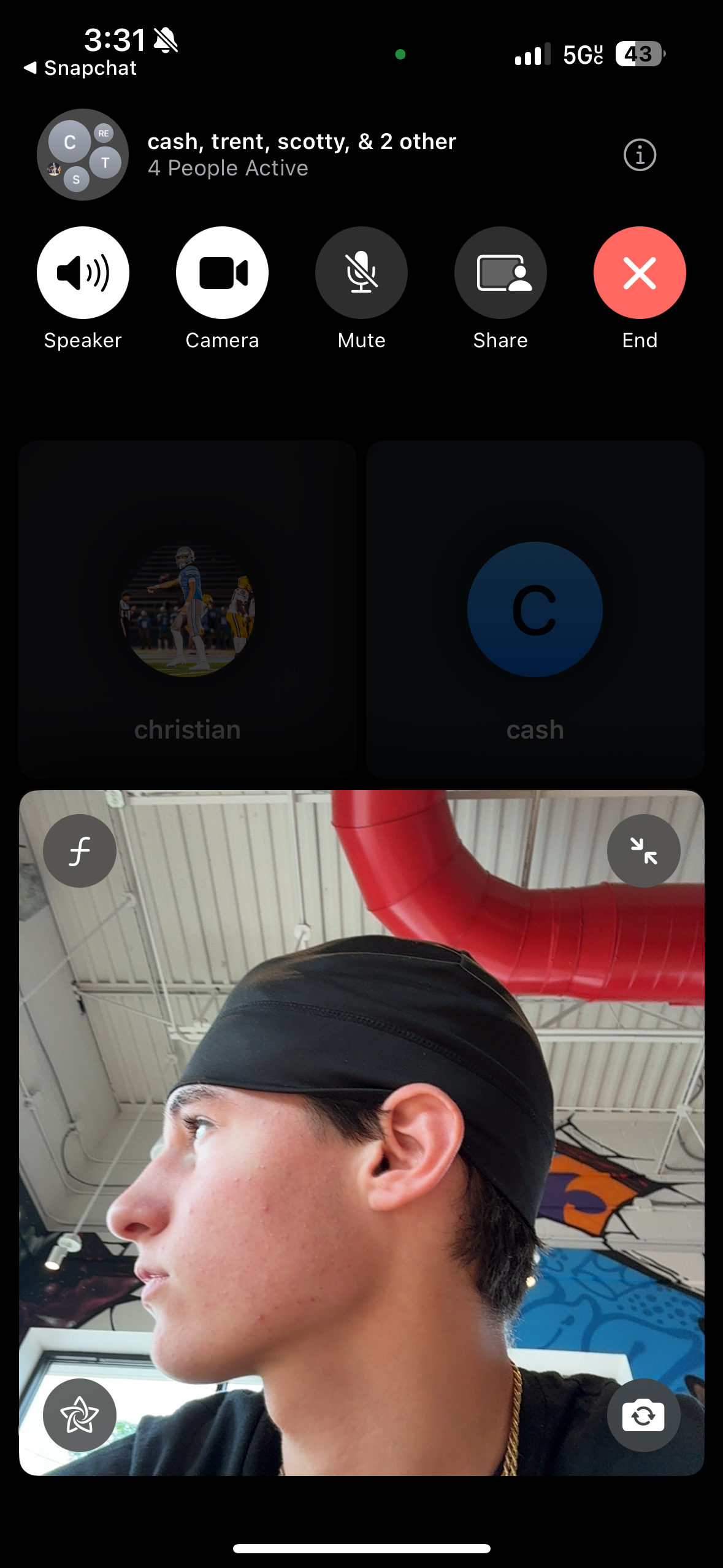The width and height of the screenshot is (723, 1568).
Task: Return to Snapchat via back link
Action: pyautogui.click(x=80, y=67)
